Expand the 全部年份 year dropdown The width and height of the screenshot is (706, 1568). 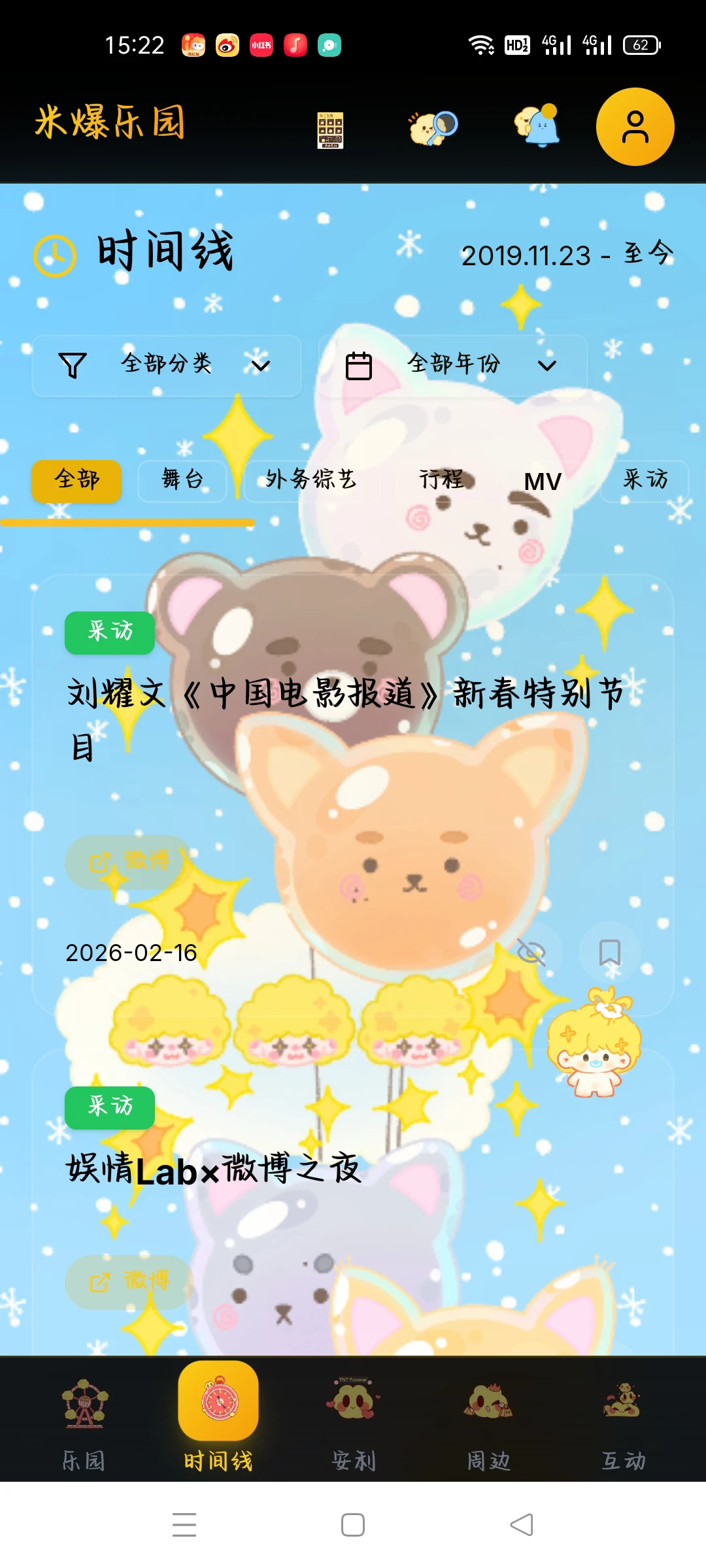click(452, 365)
